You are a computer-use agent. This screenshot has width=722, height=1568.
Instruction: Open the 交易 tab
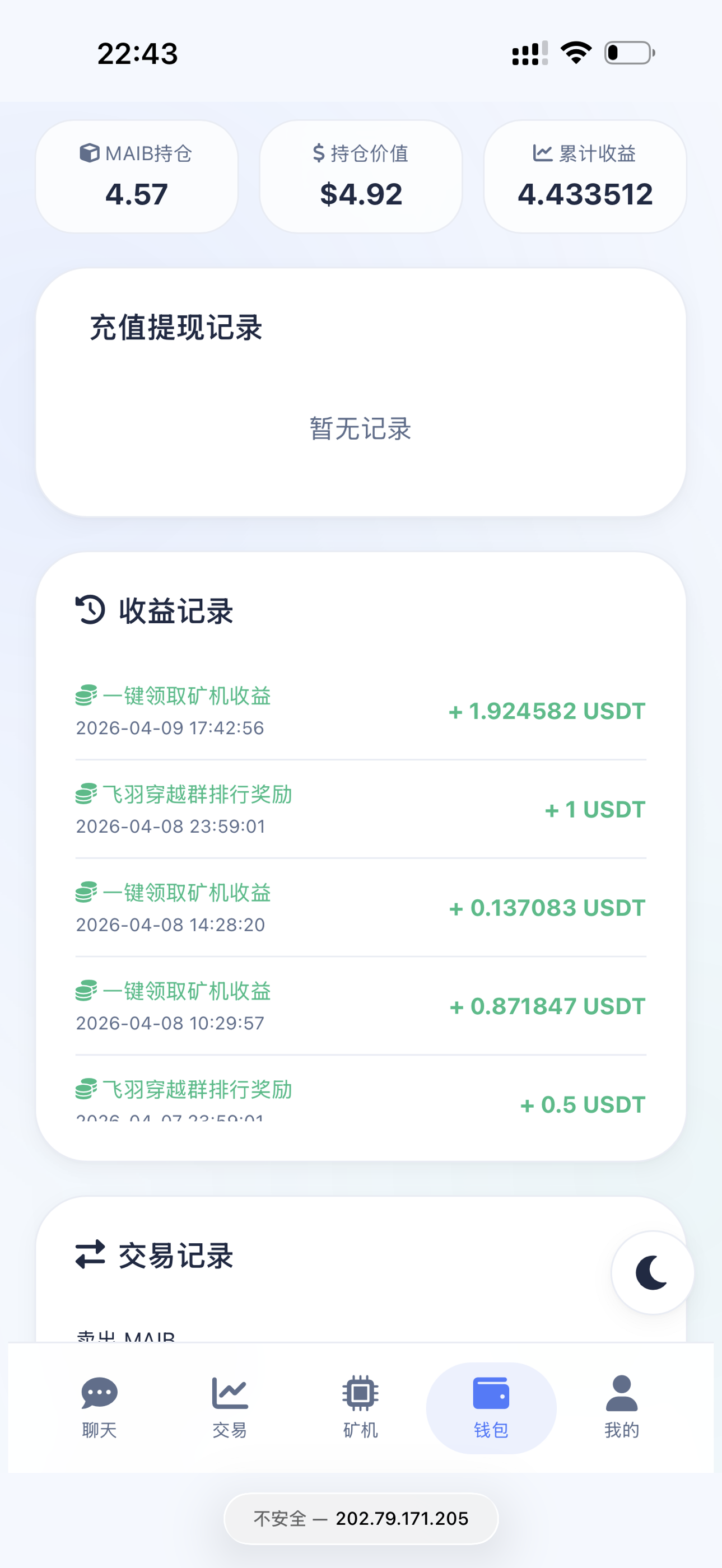pos(230,1407)
